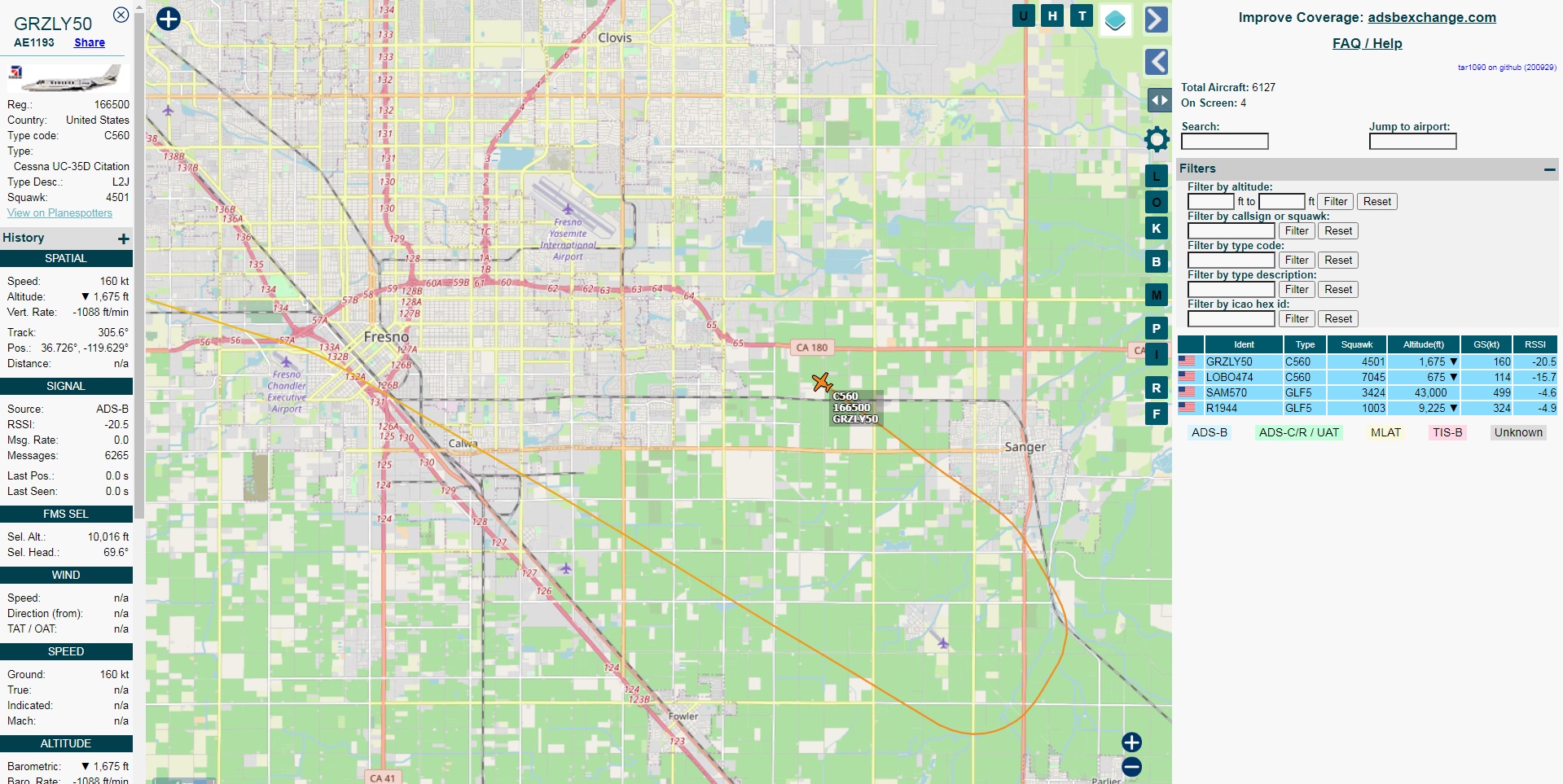Collapse the Filters section
This screenshot has width=1563, height=784.
[1549, 169]
